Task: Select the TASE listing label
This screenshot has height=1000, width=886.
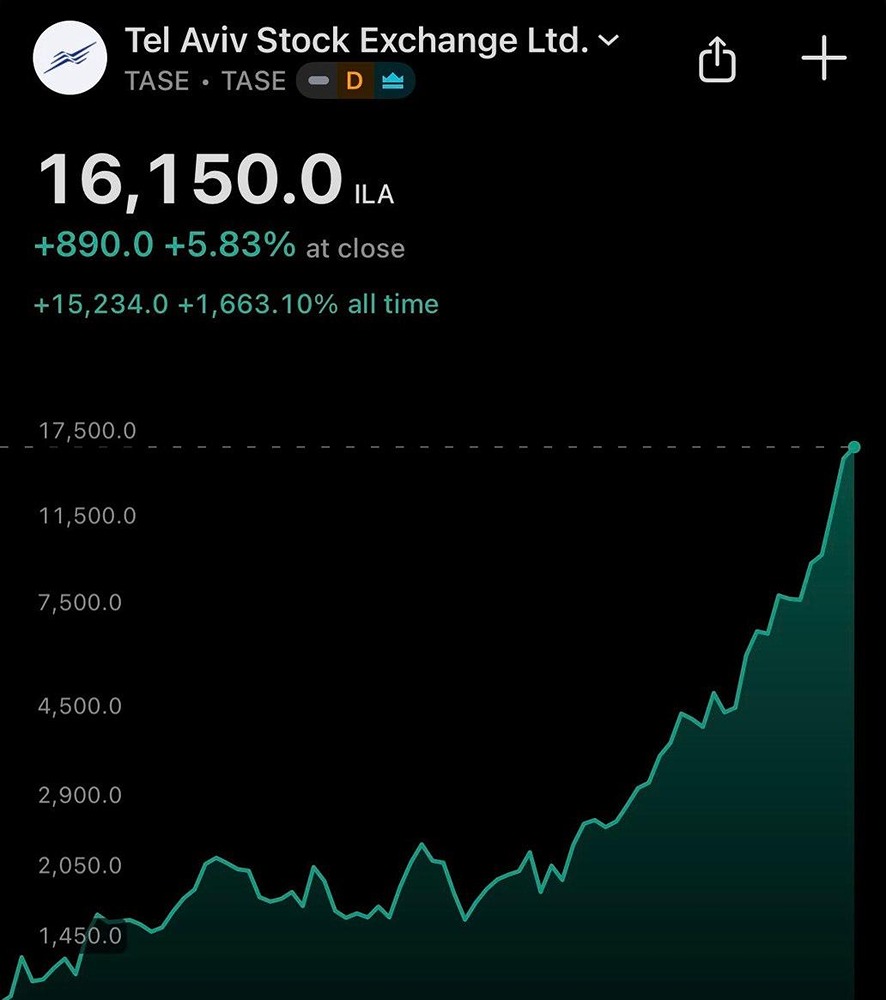Action: tap(156, 81)
